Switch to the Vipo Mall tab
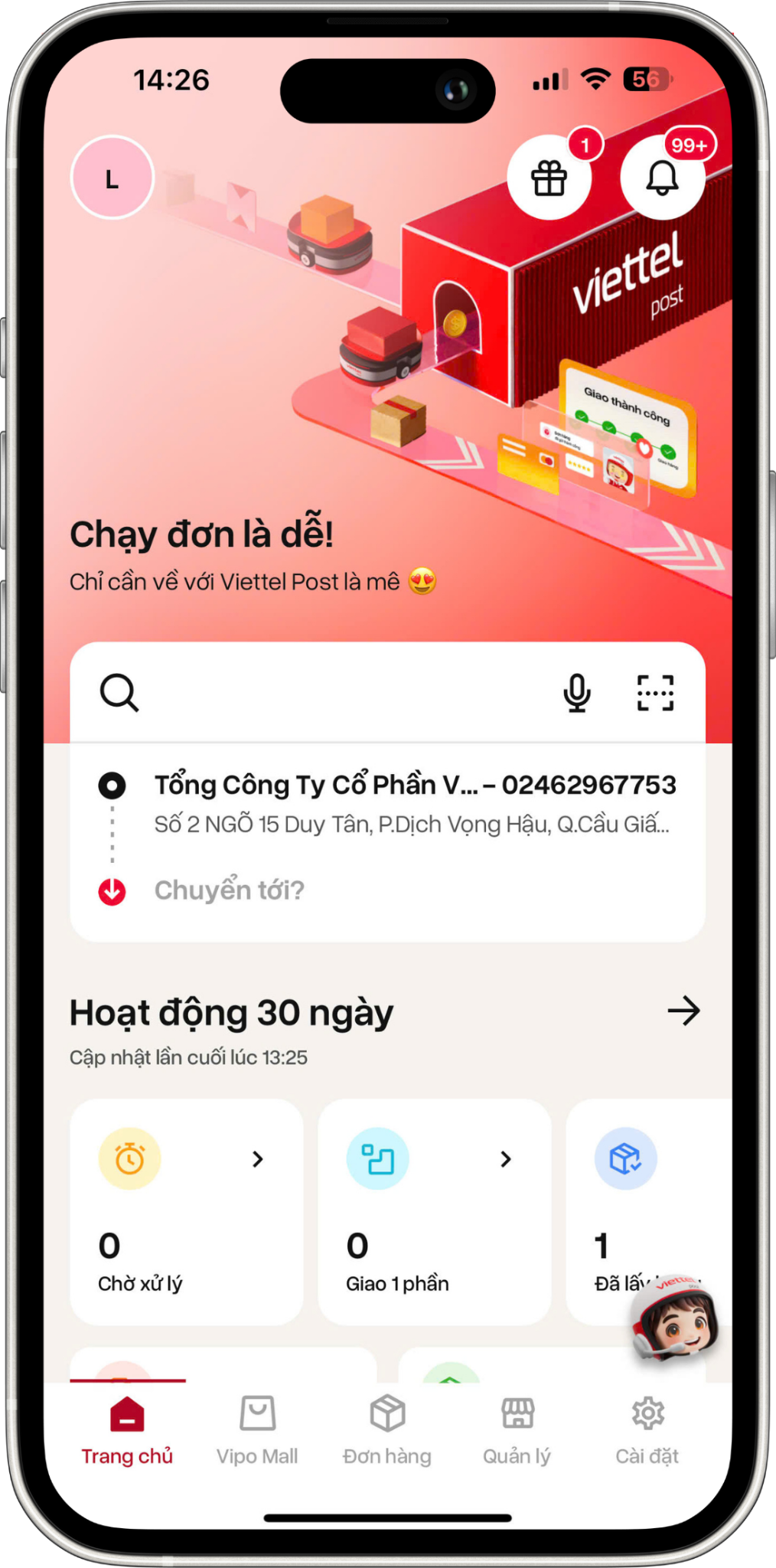This screenshot has height=1568, width=776. point(257,1429)
